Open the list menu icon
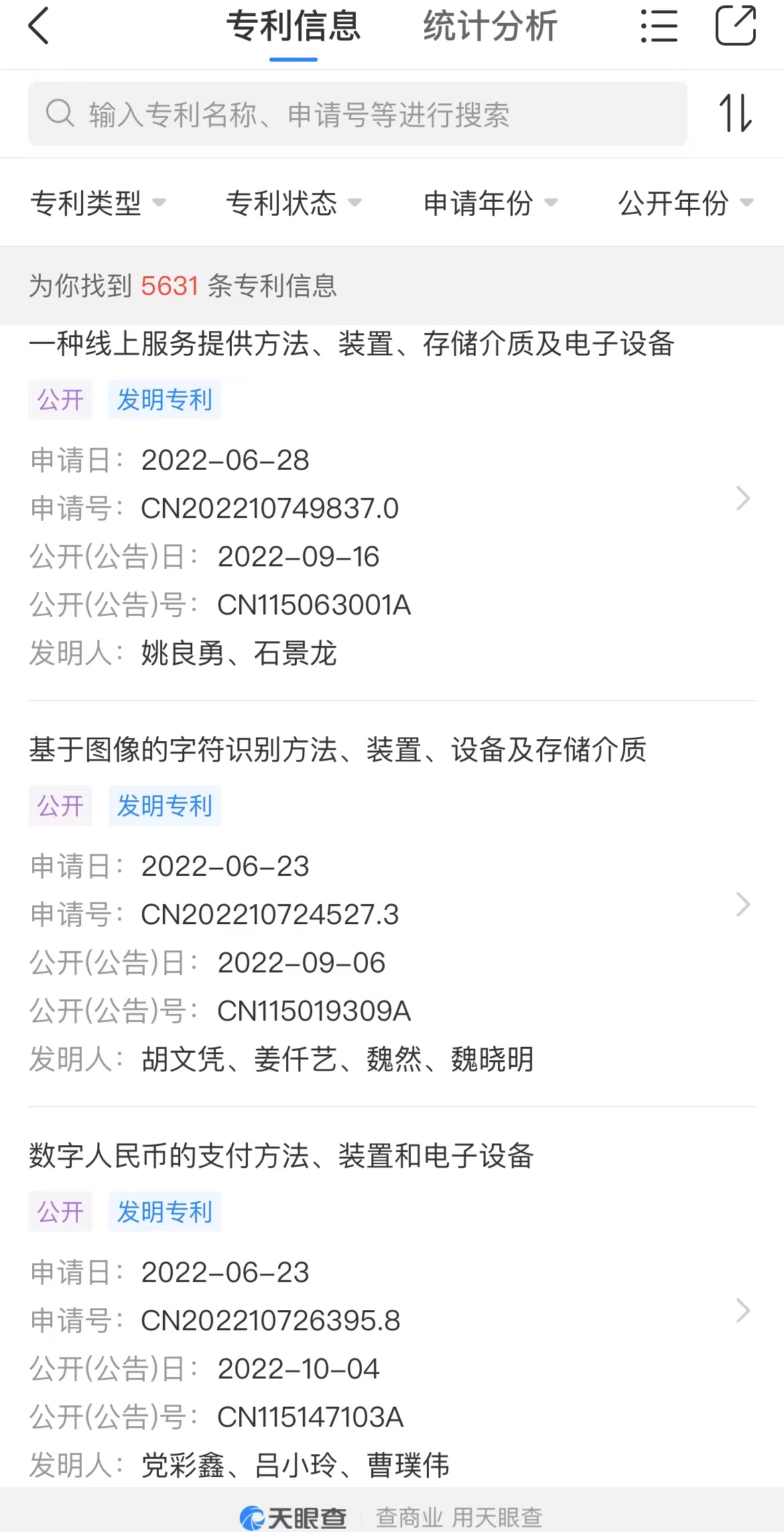Screen dimensions: 784x1532 coord(659,26)
